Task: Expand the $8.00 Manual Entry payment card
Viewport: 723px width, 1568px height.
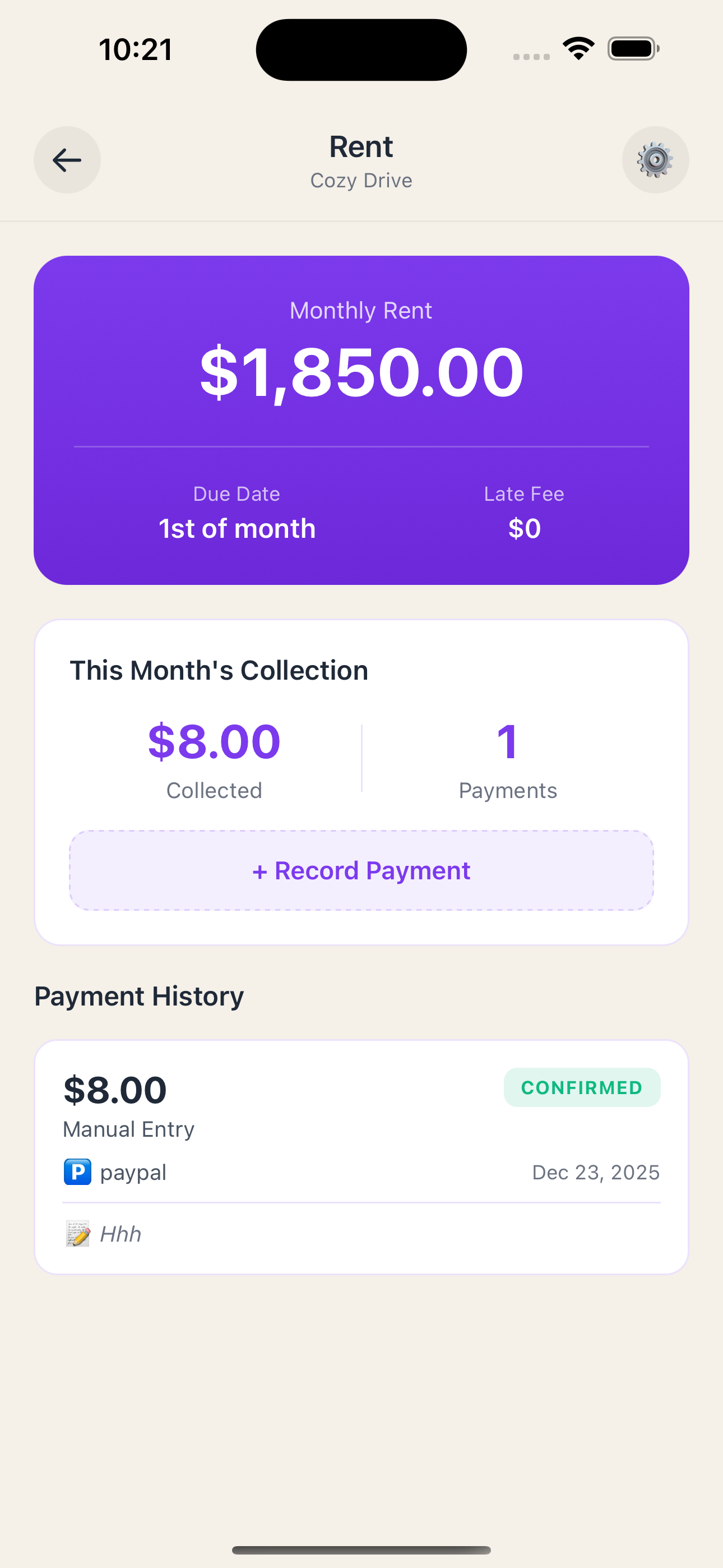Action: coord(361,1145)
